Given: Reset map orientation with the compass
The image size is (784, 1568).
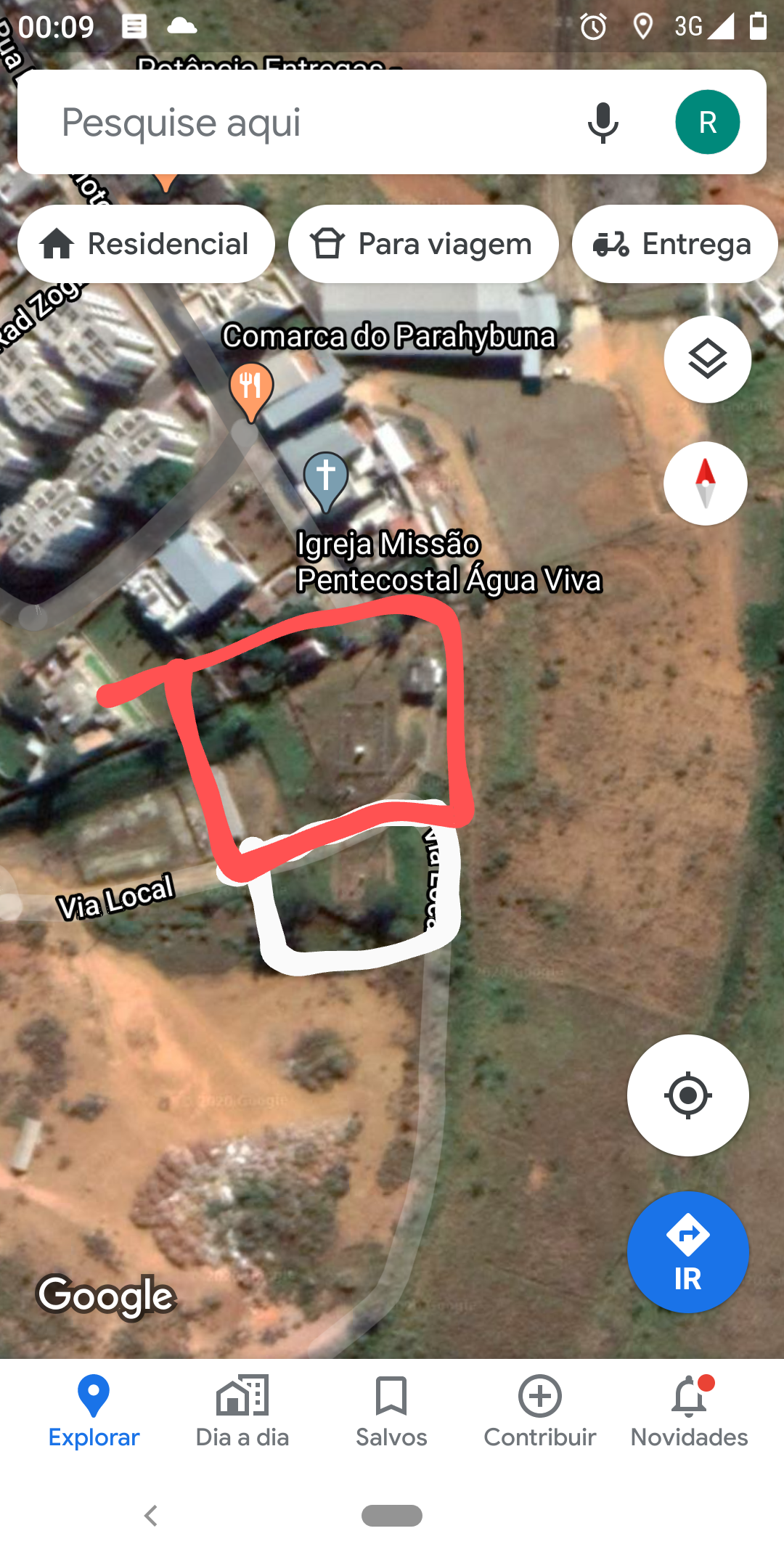Looking at the screenshot, I should (706, 483).
